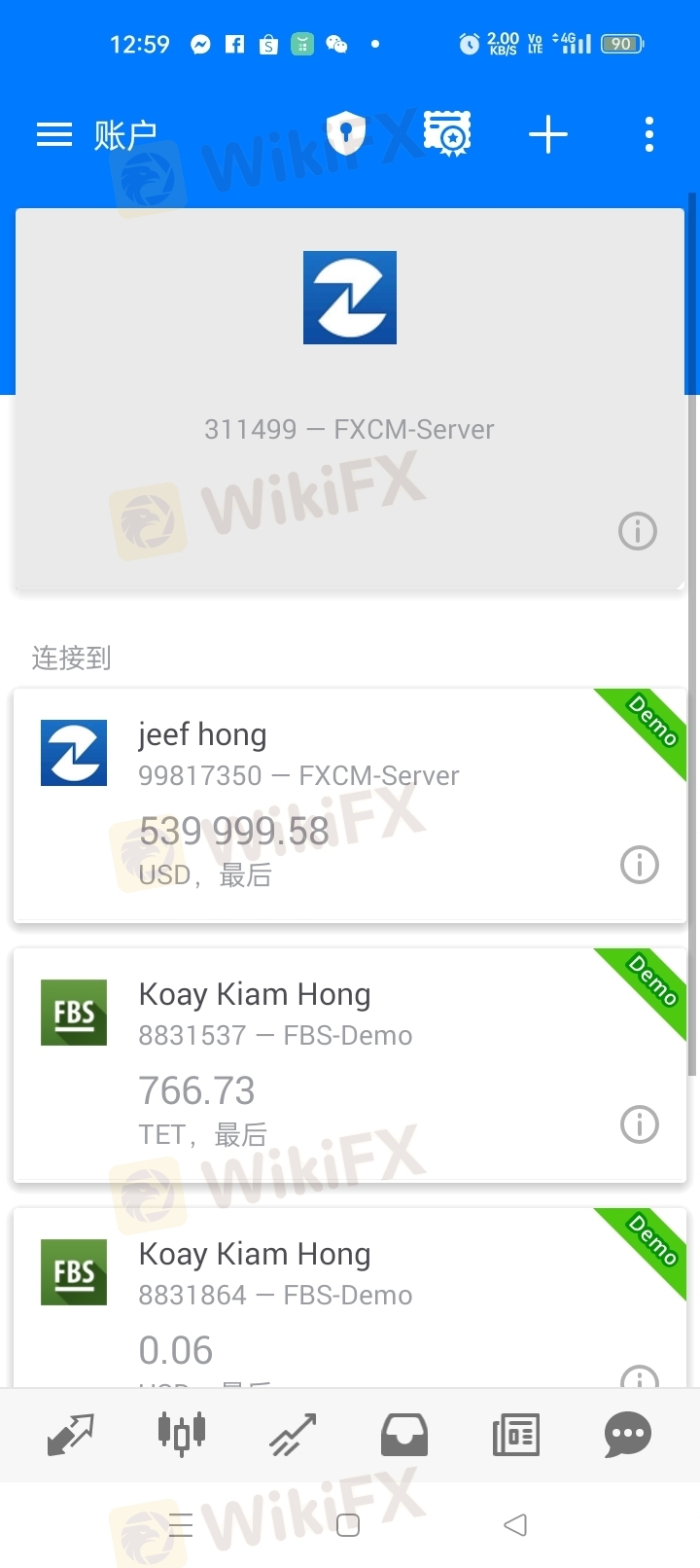Open the overflow menu
The height and width of the screenshot is (1568, 700).
(x=649, y=134)
